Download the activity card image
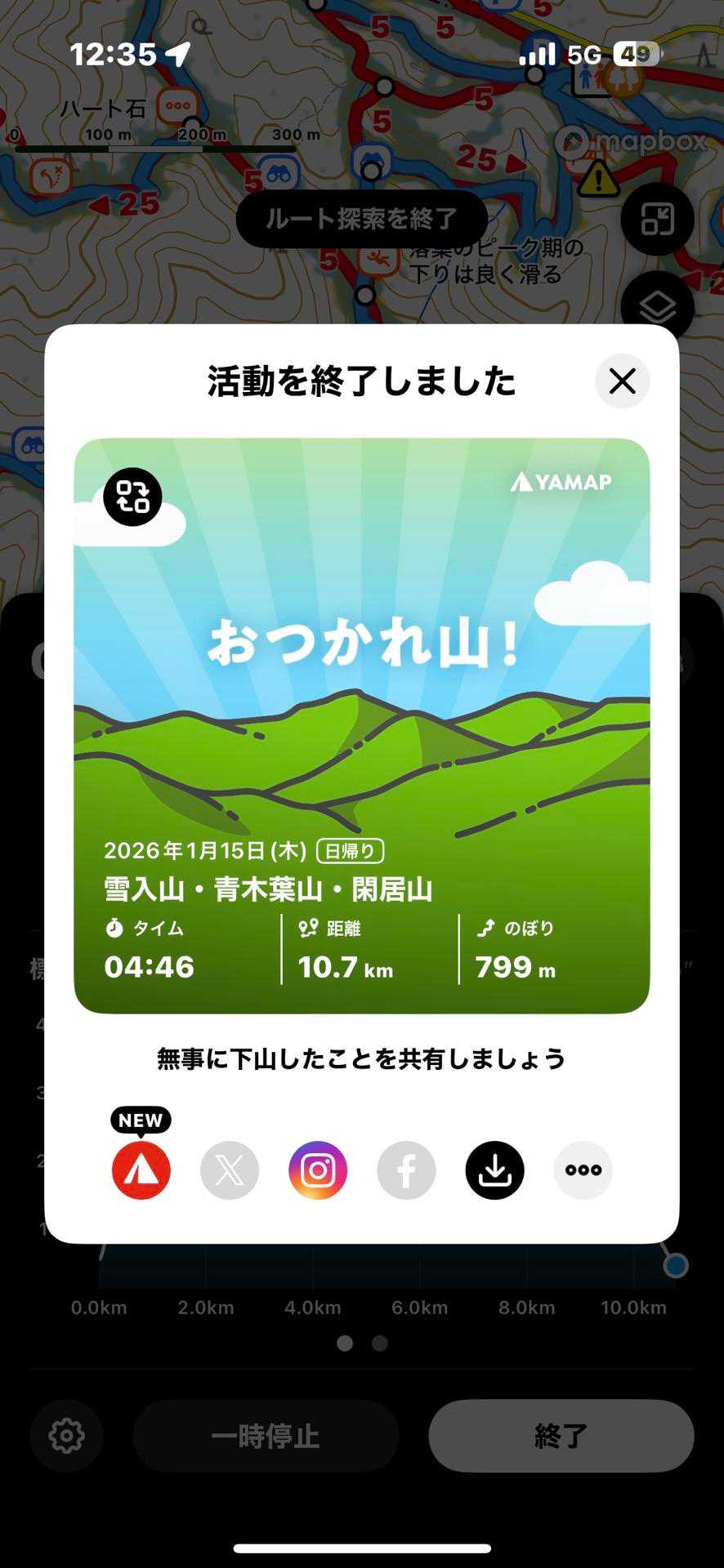The height and width of the screenshot is (1568, 724). 494,1169
